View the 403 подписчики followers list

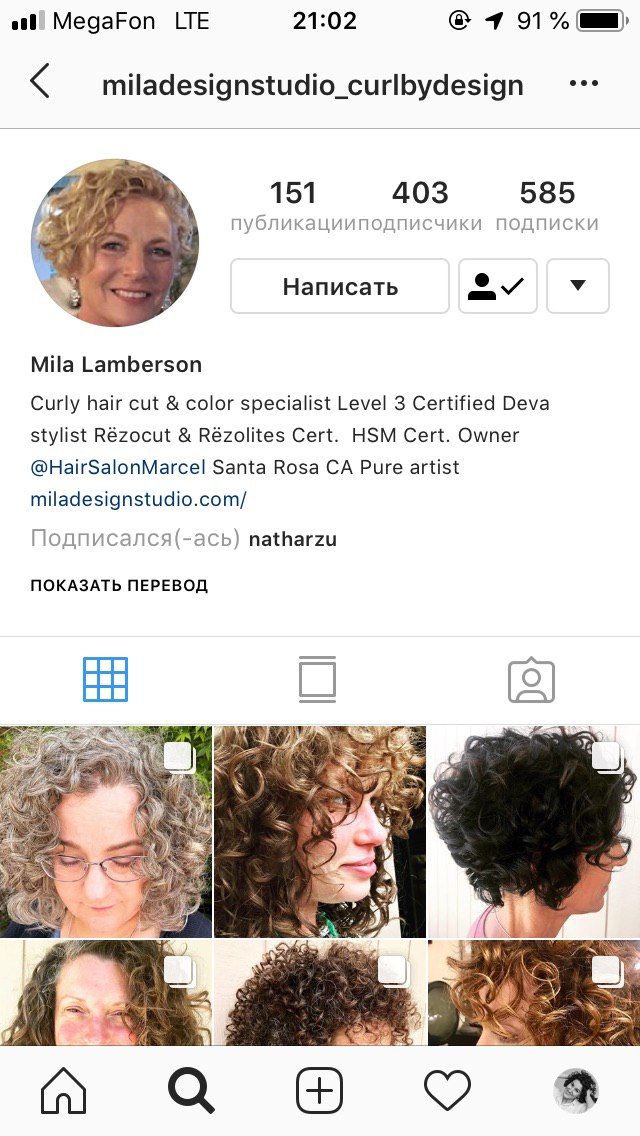[420, 206]
